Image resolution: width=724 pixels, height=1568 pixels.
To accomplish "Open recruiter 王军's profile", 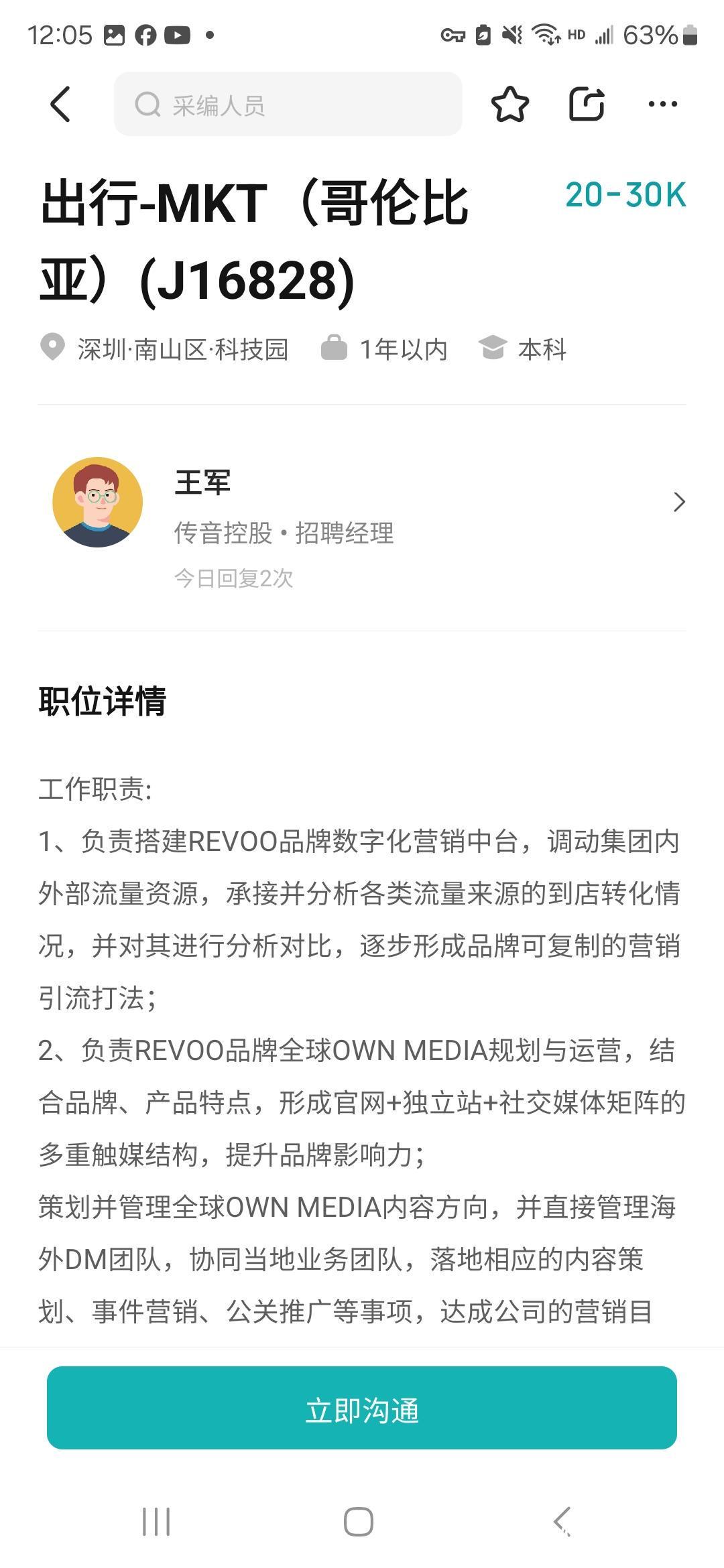I will tap(362, 518).
